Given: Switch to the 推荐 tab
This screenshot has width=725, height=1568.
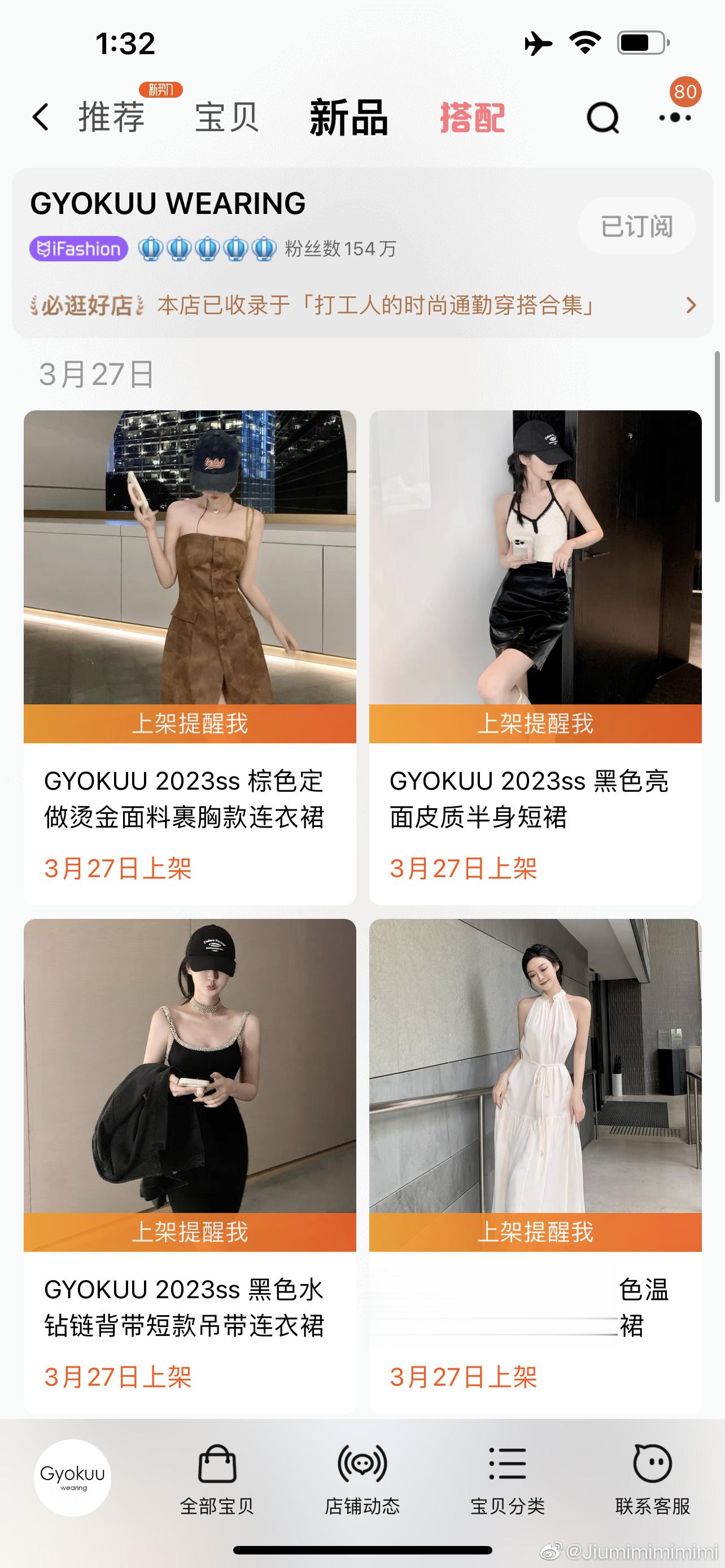Looking at the screenshot, I should [112, 117].
